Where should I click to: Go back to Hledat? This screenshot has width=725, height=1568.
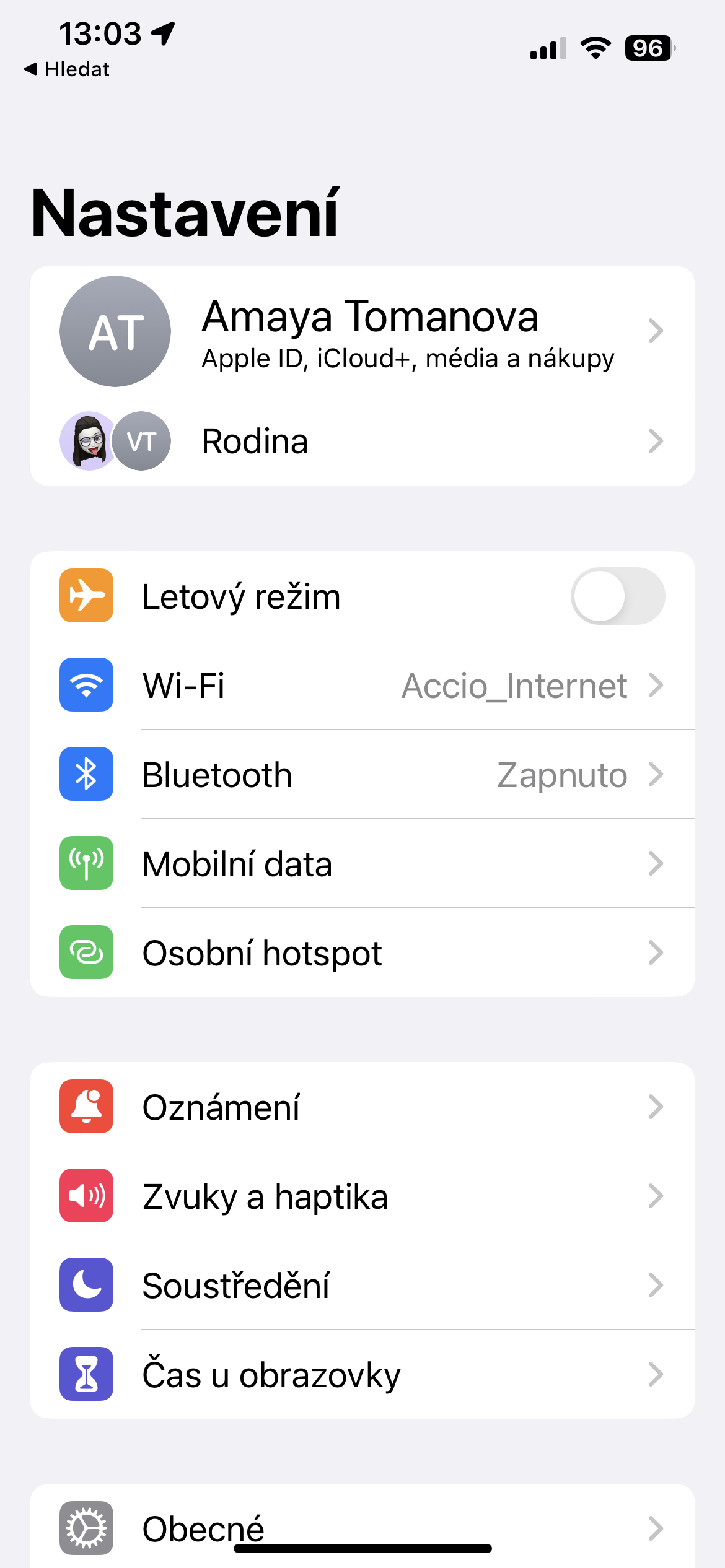(x=67, y=69)
